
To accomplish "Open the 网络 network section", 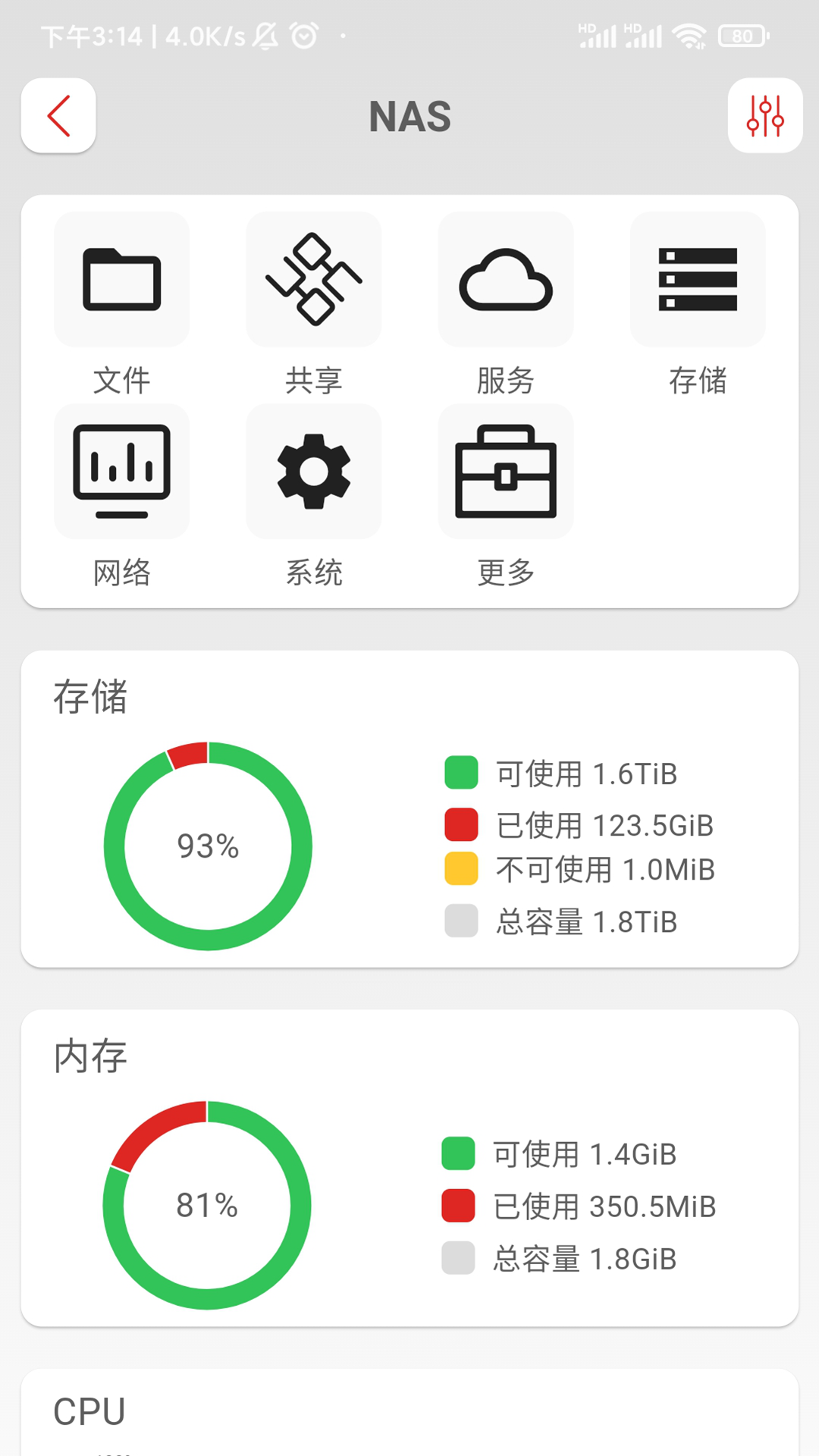I will click(x=121, y=472).
